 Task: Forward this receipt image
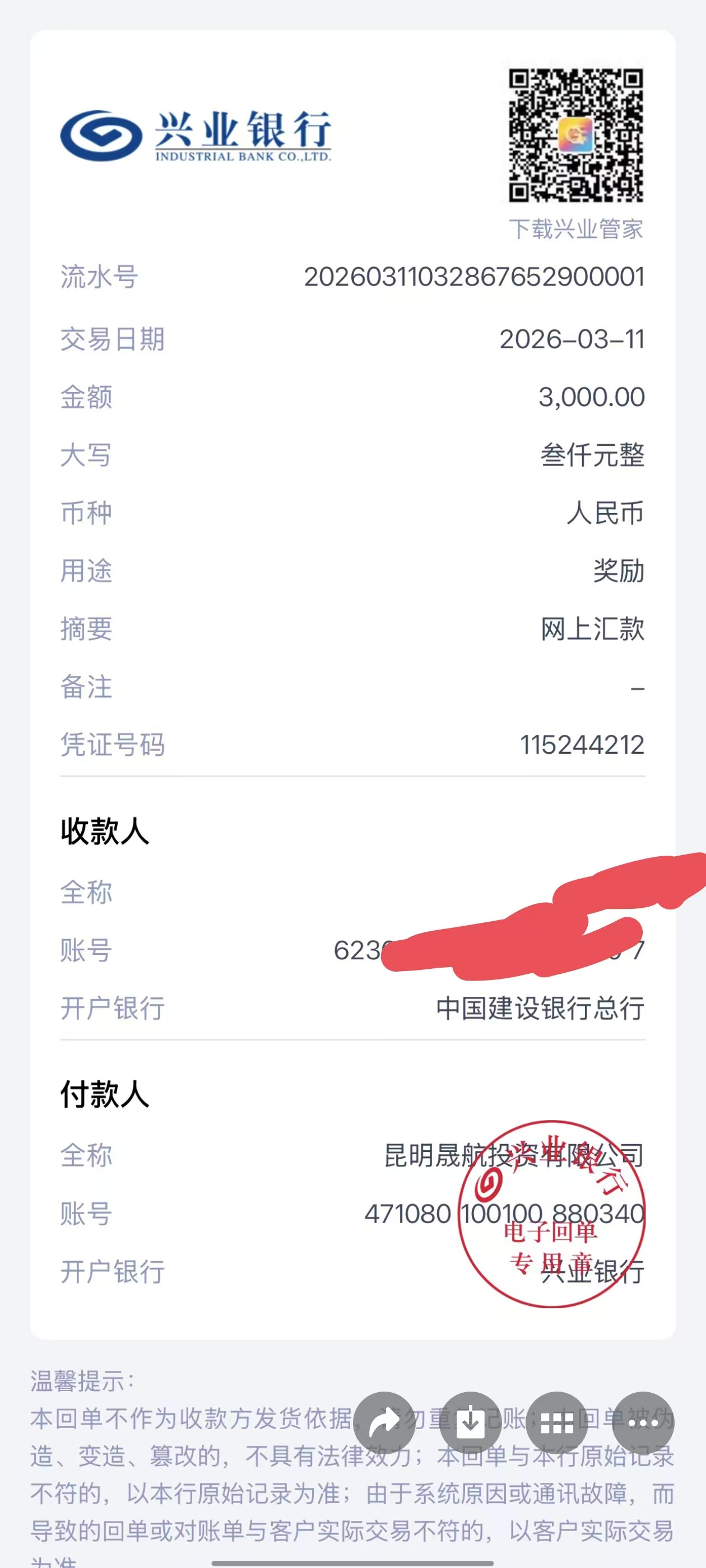[x=384, y=1423]
